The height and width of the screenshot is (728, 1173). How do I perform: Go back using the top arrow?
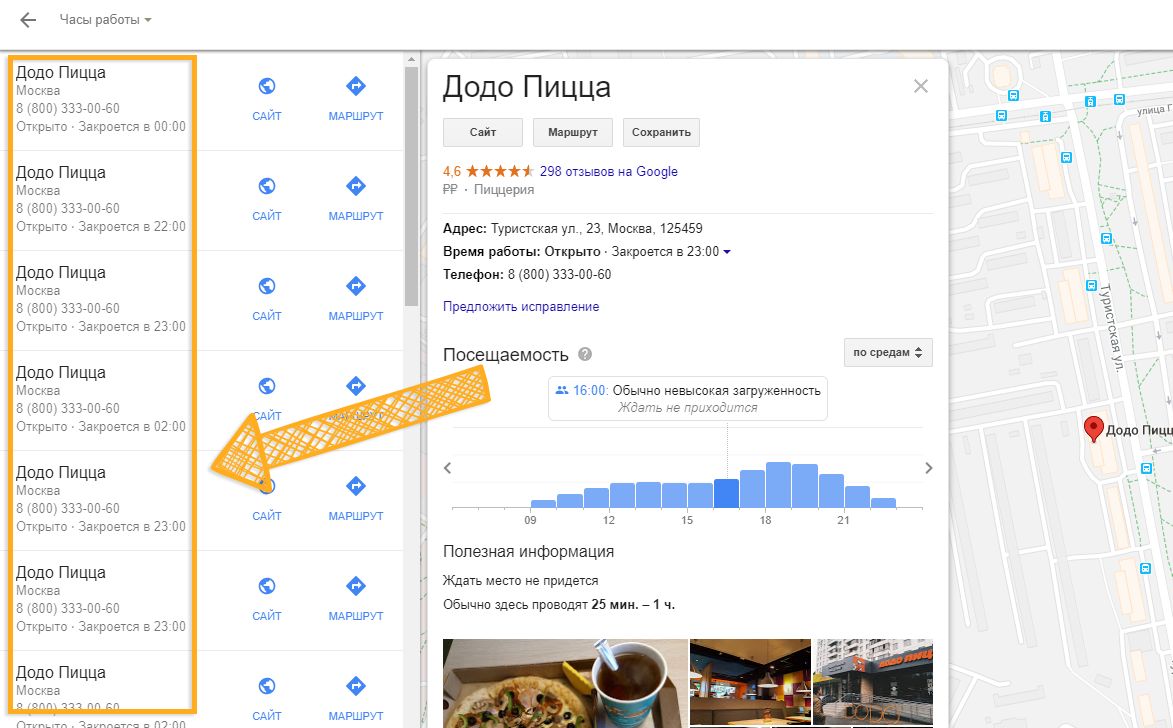28,20
